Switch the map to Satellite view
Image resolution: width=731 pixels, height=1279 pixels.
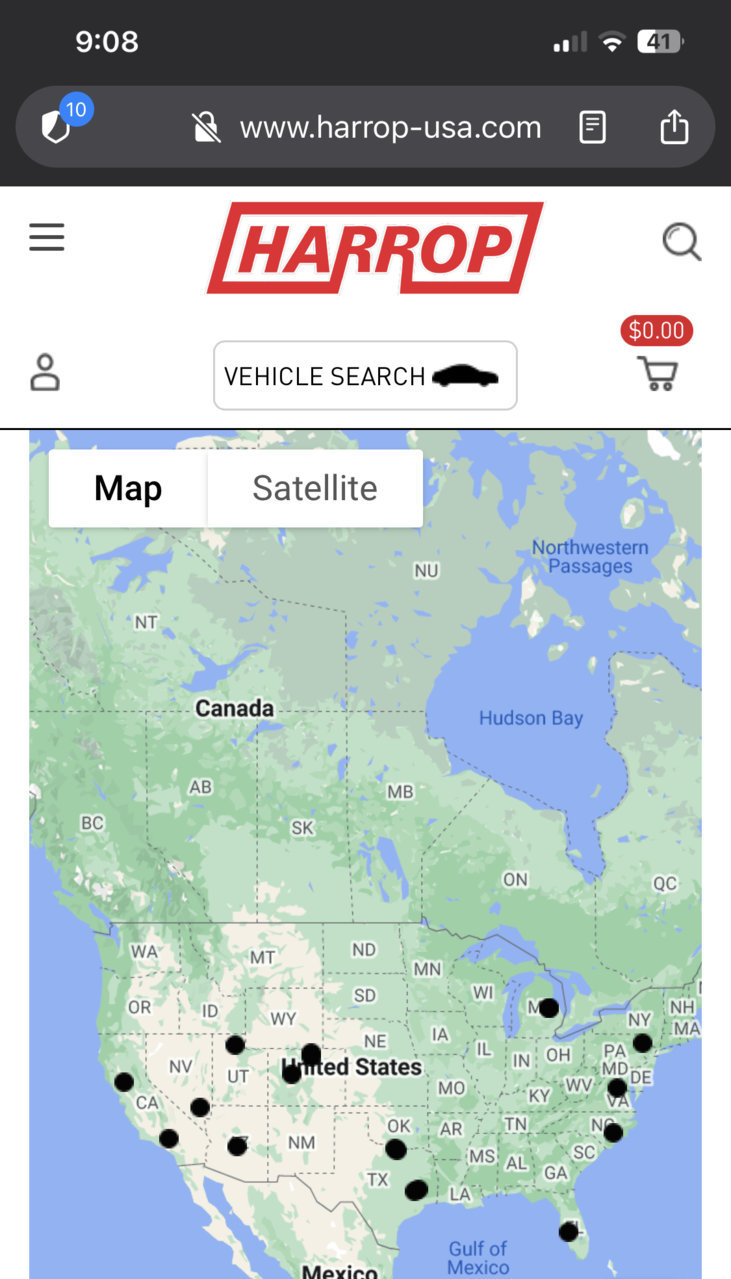click(314, 488)
